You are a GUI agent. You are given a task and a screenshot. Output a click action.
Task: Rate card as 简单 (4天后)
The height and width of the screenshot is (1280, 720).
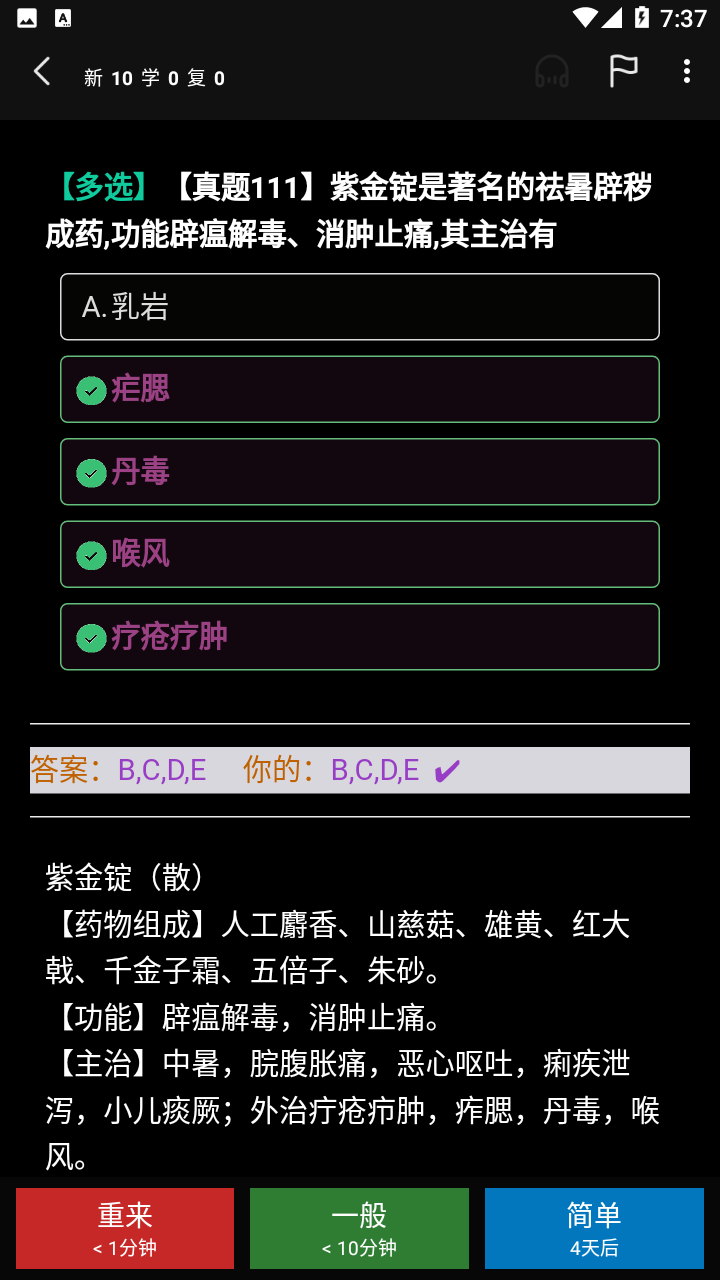[594, 1228]
